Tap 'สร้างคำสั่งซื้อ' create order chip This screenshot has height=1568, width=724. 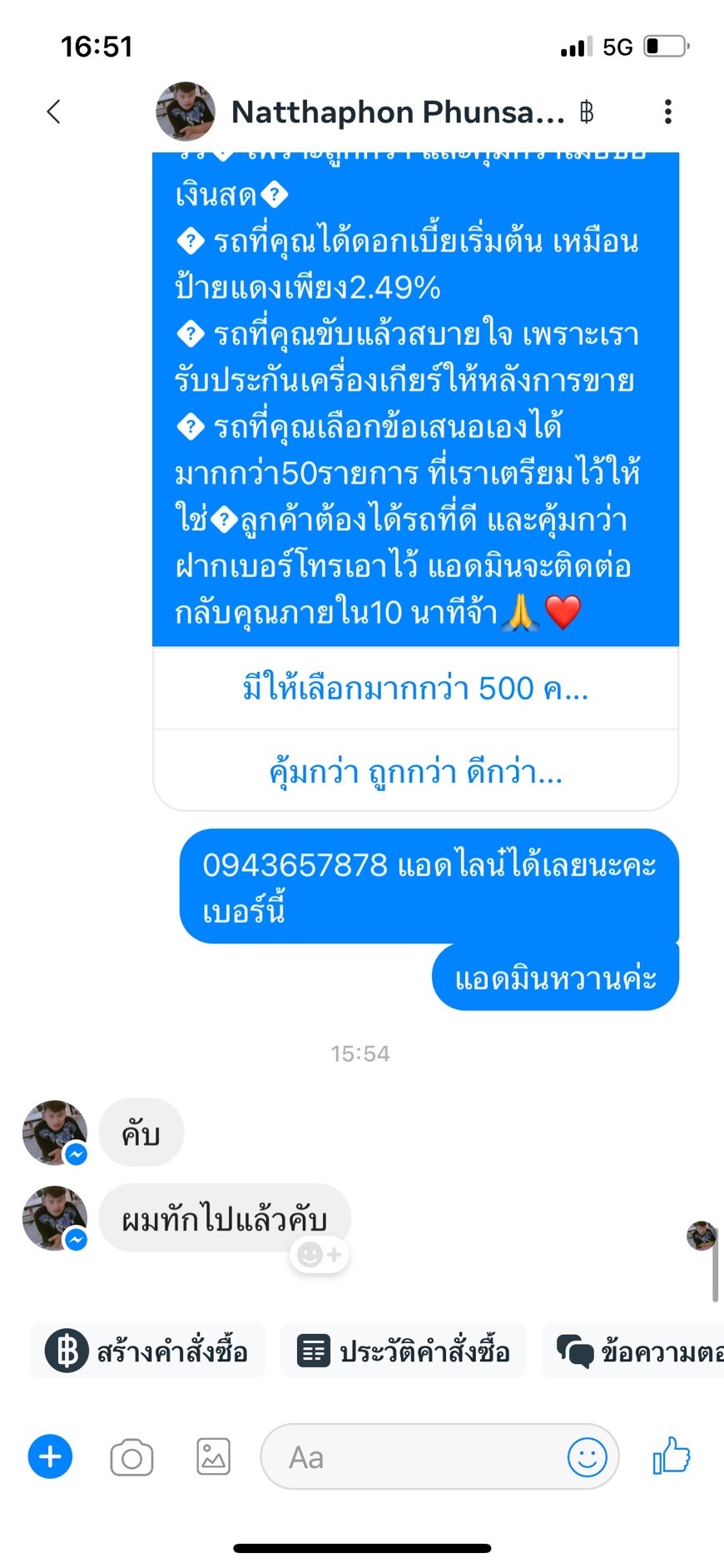148,1351
